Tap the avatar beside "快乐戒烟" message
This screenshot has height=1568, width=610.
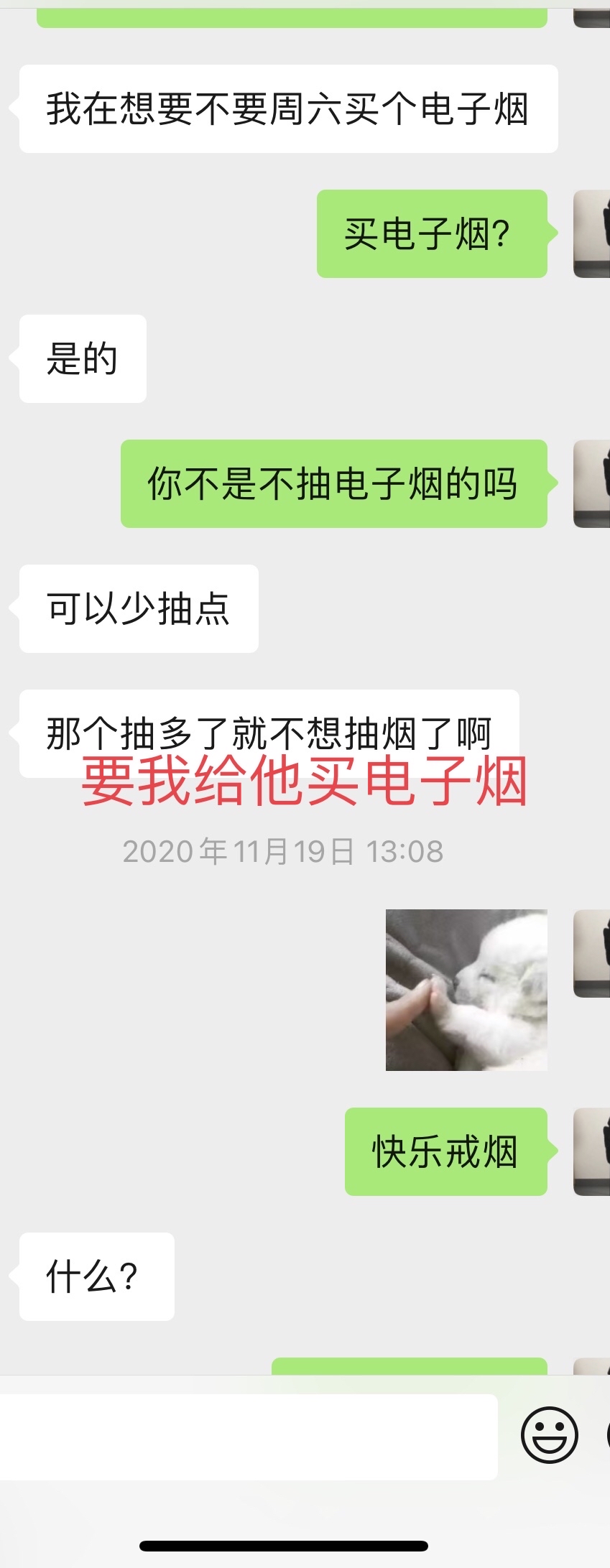point(592,1151)
